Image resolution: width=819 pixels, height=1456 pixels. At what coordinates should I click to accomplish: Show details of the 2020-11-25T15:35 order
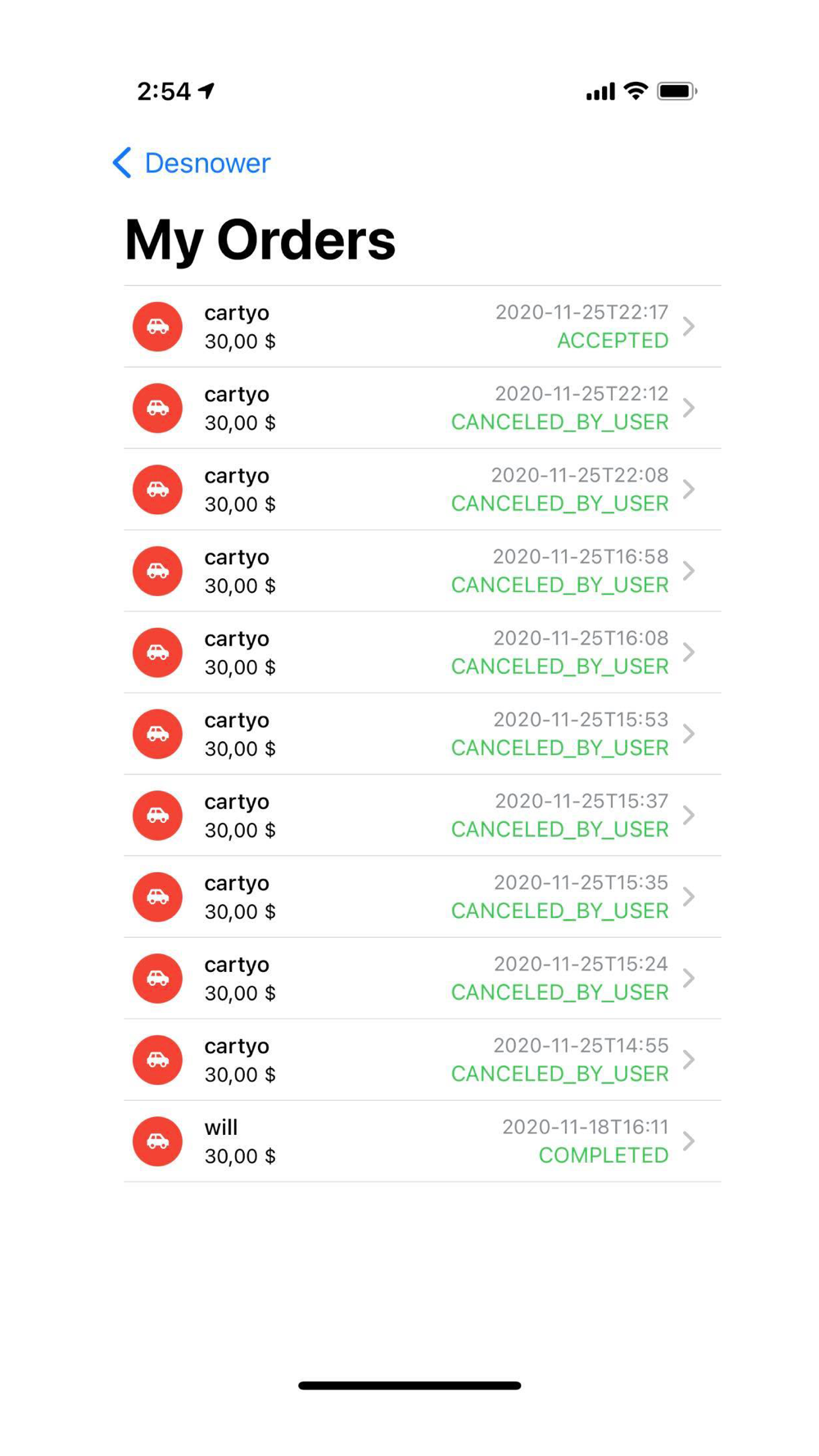[422, 897]
